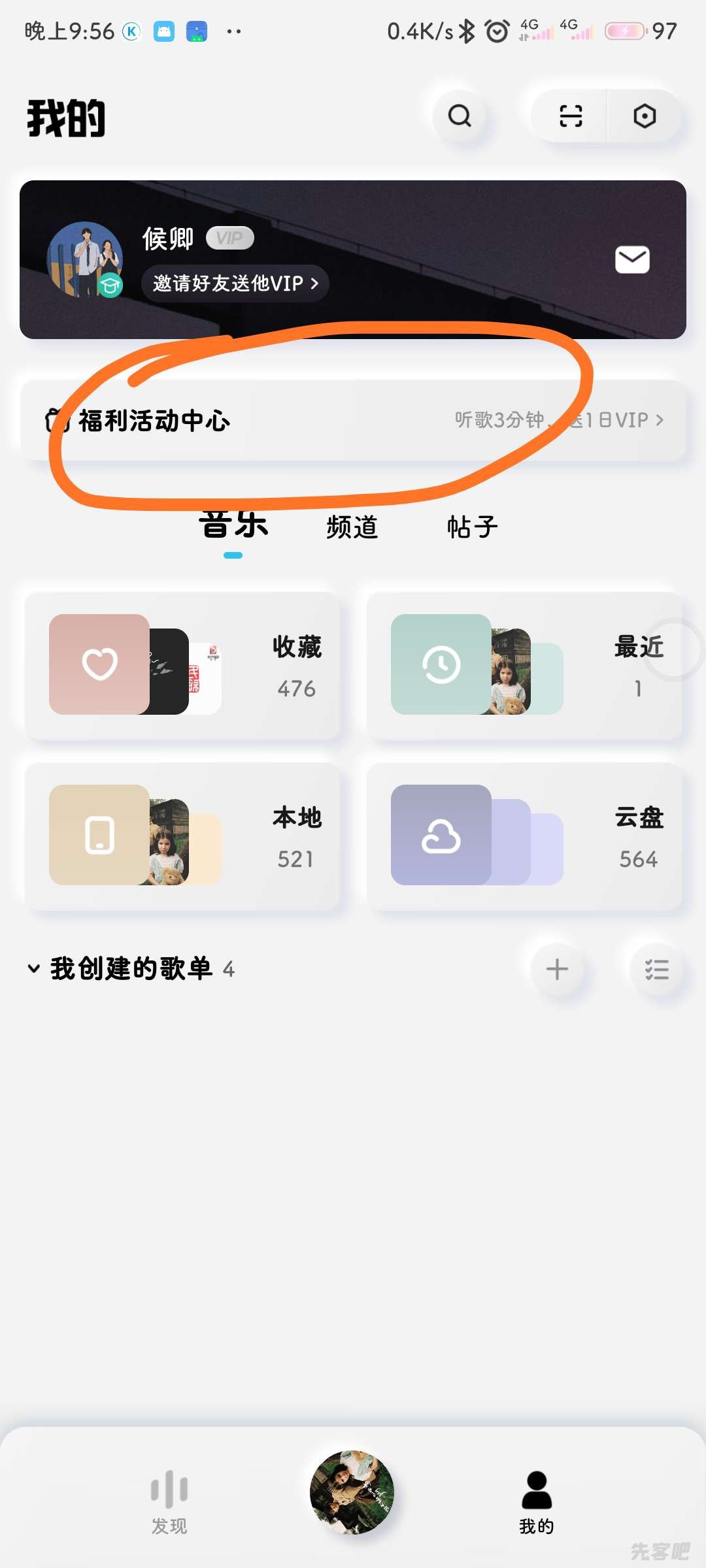Open the scan code icon
This screenshot has width=706, height=1568.
pyautogui.click(x=571, y=116)
